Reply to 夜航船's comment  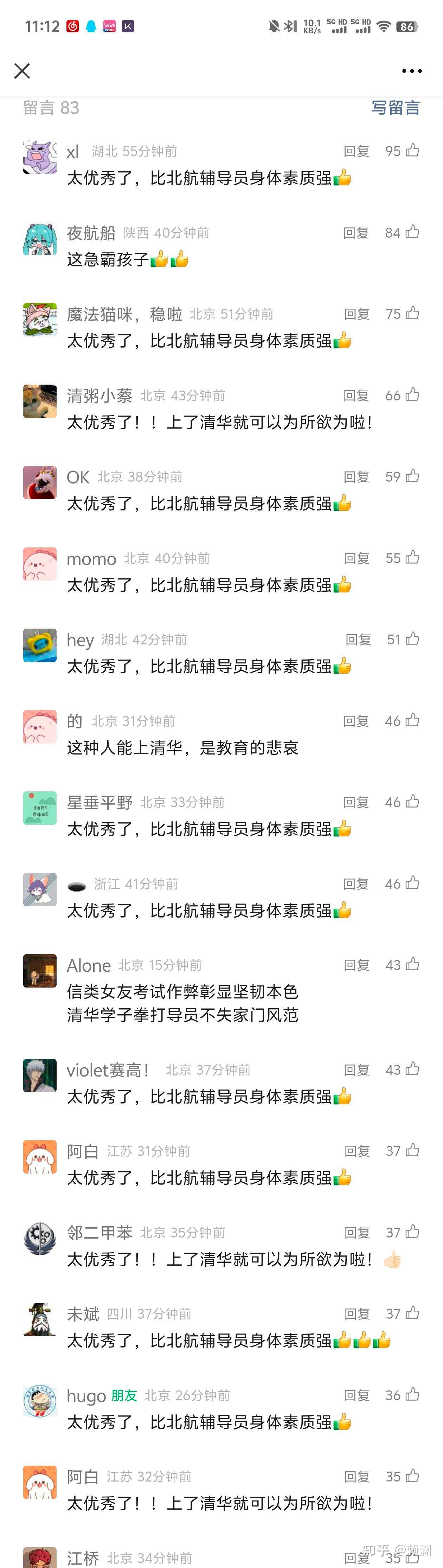point(356,233)
